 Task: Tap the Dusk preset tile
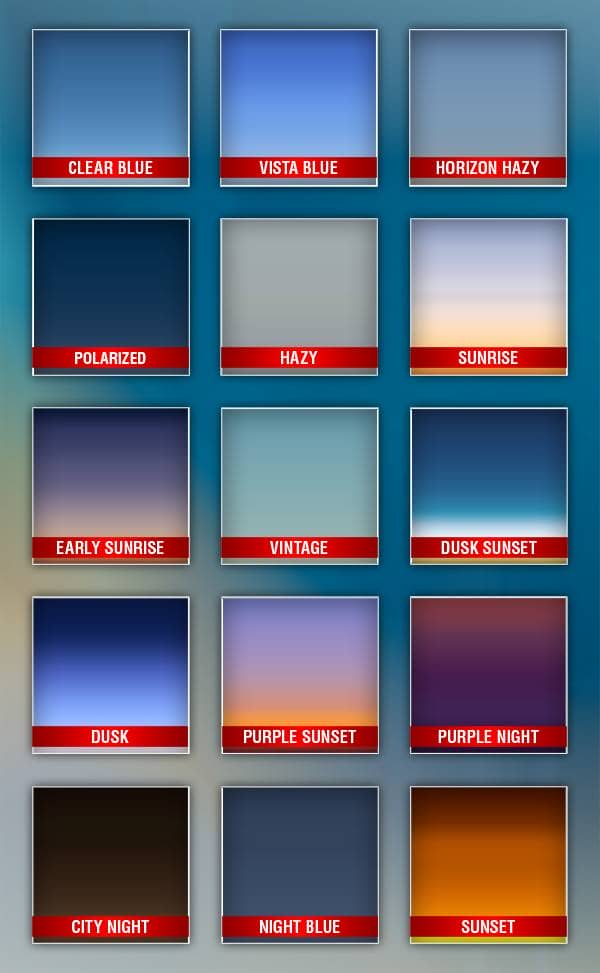pos(111,675)
